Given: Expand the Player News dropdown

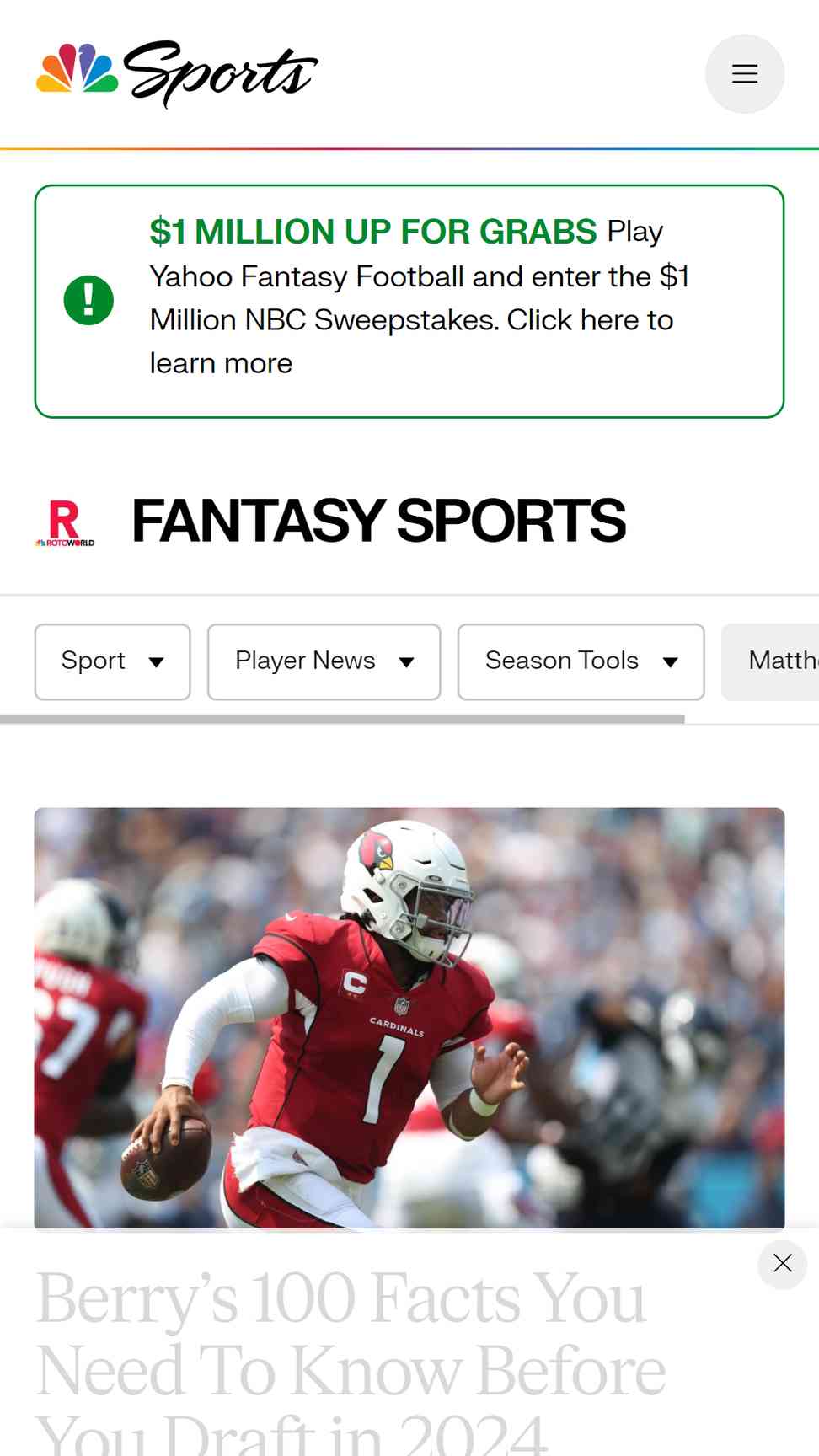Looking at the screenshot, I should click(x=324, y=661).
